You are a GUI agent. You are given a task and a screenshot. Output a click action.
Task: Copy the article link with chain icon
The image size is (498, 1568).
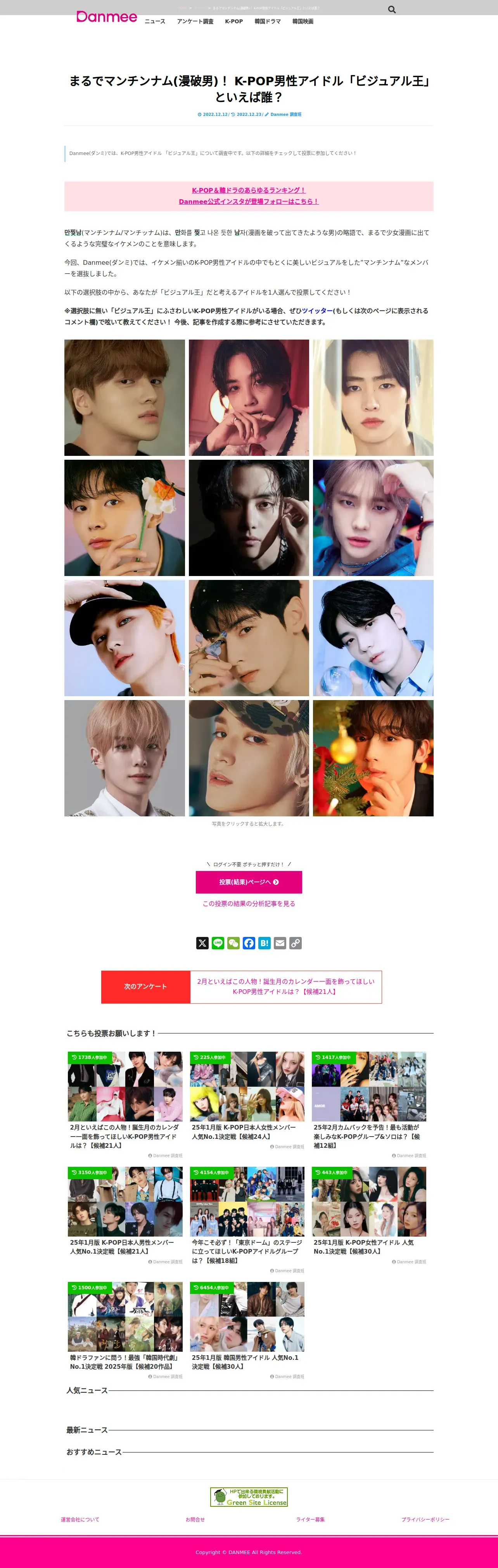click(x=295, y=943)
